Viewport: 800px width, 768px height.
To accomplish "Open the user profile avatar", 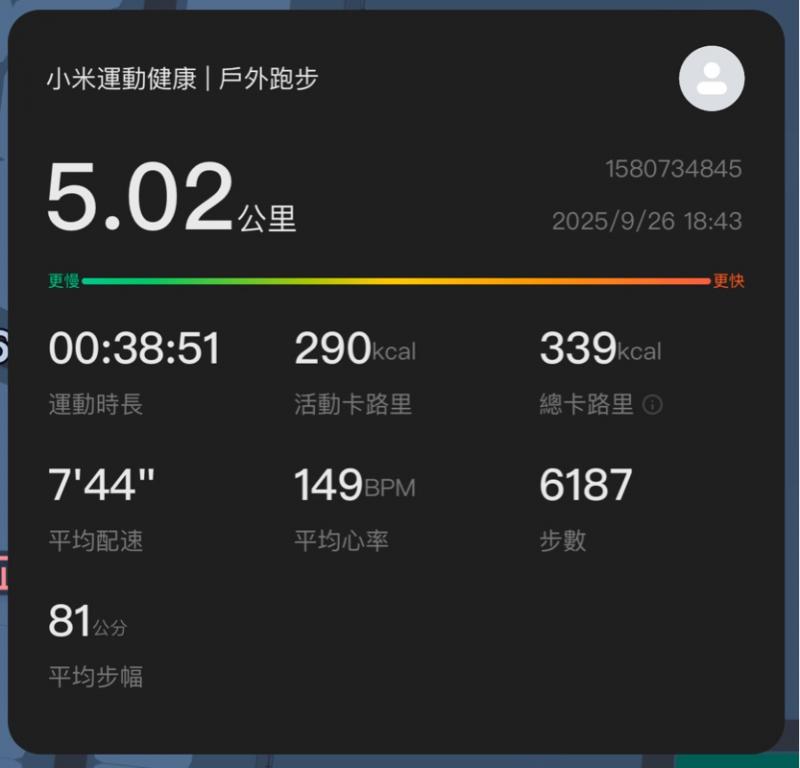I will tap(711, 78).
